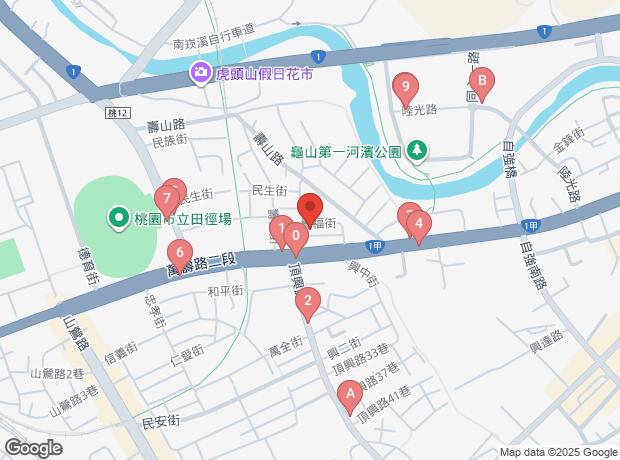Open the map marker numbered 4
620x460 pixels.
click(419, 225)
